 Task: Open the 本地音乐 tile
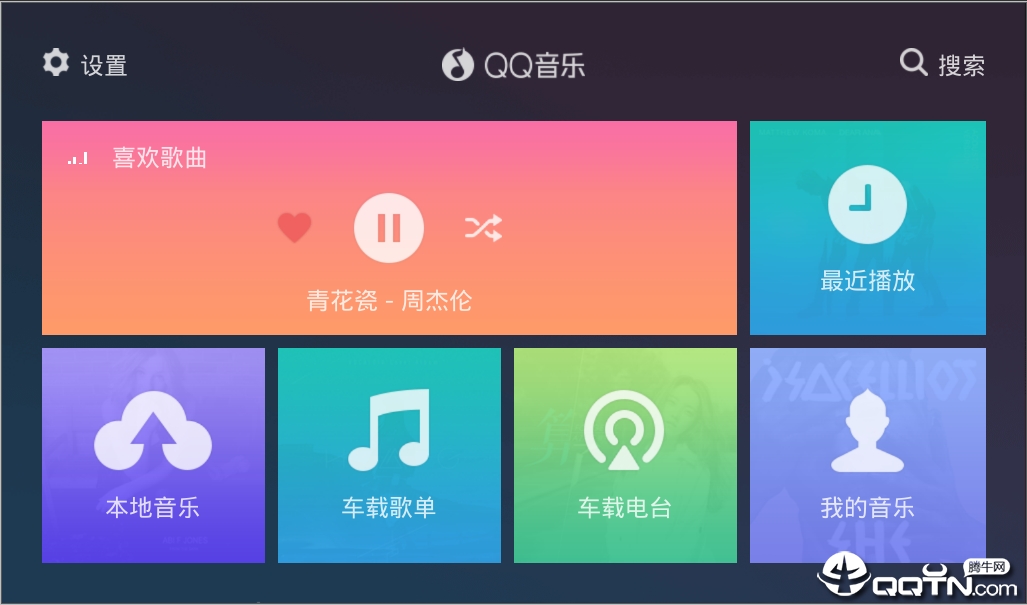153,455
